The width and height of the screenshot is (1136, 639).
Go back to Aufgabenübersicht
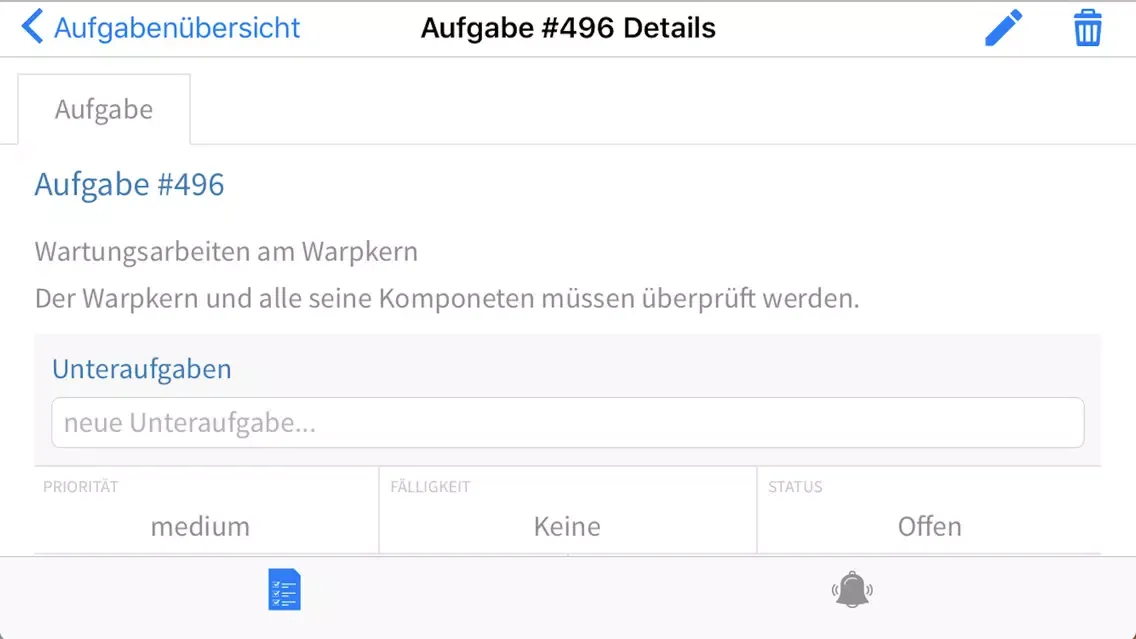tap(162, 28)
